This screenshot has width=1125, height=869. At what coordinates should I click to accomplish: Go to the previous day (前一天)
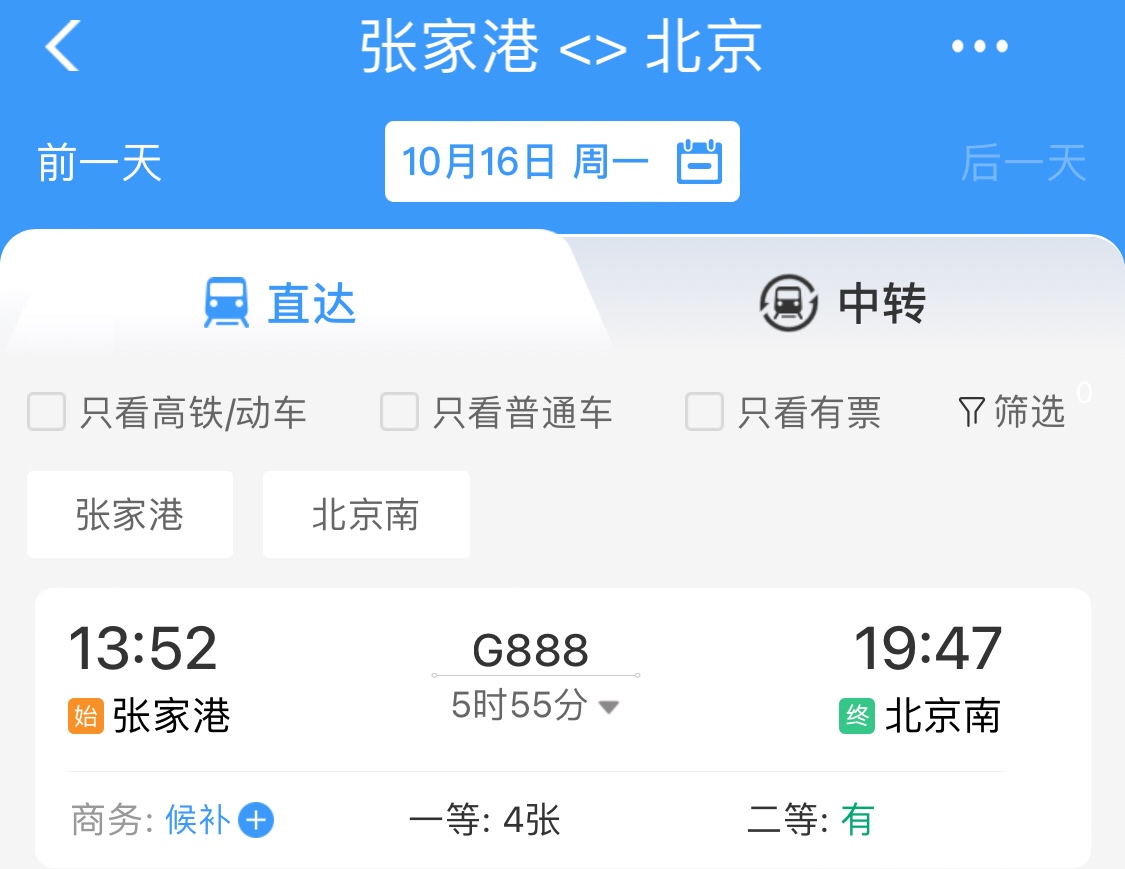(100, 163)
